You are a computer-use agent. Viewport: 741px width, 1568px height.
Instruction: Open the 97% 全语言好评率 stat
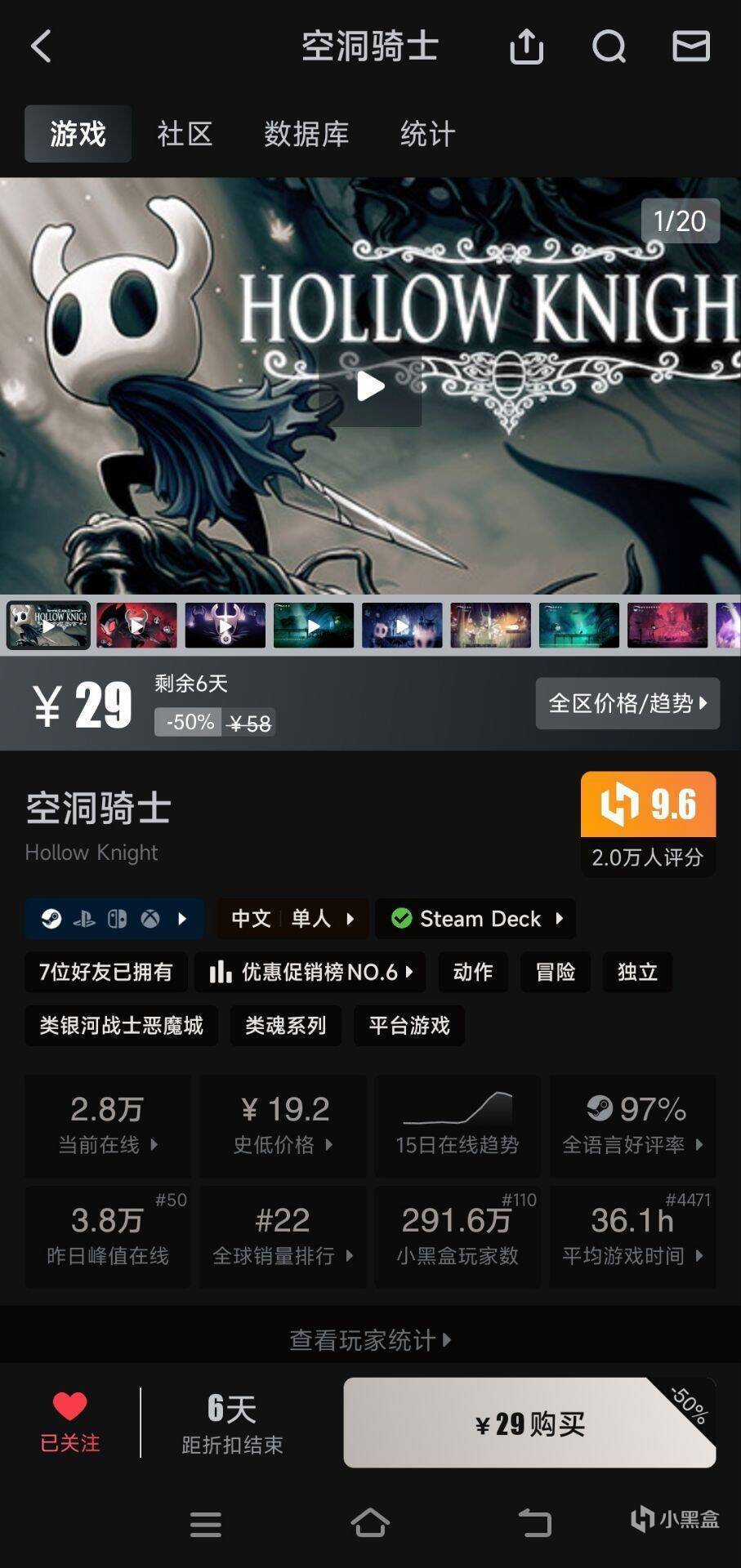point(632,1125)
